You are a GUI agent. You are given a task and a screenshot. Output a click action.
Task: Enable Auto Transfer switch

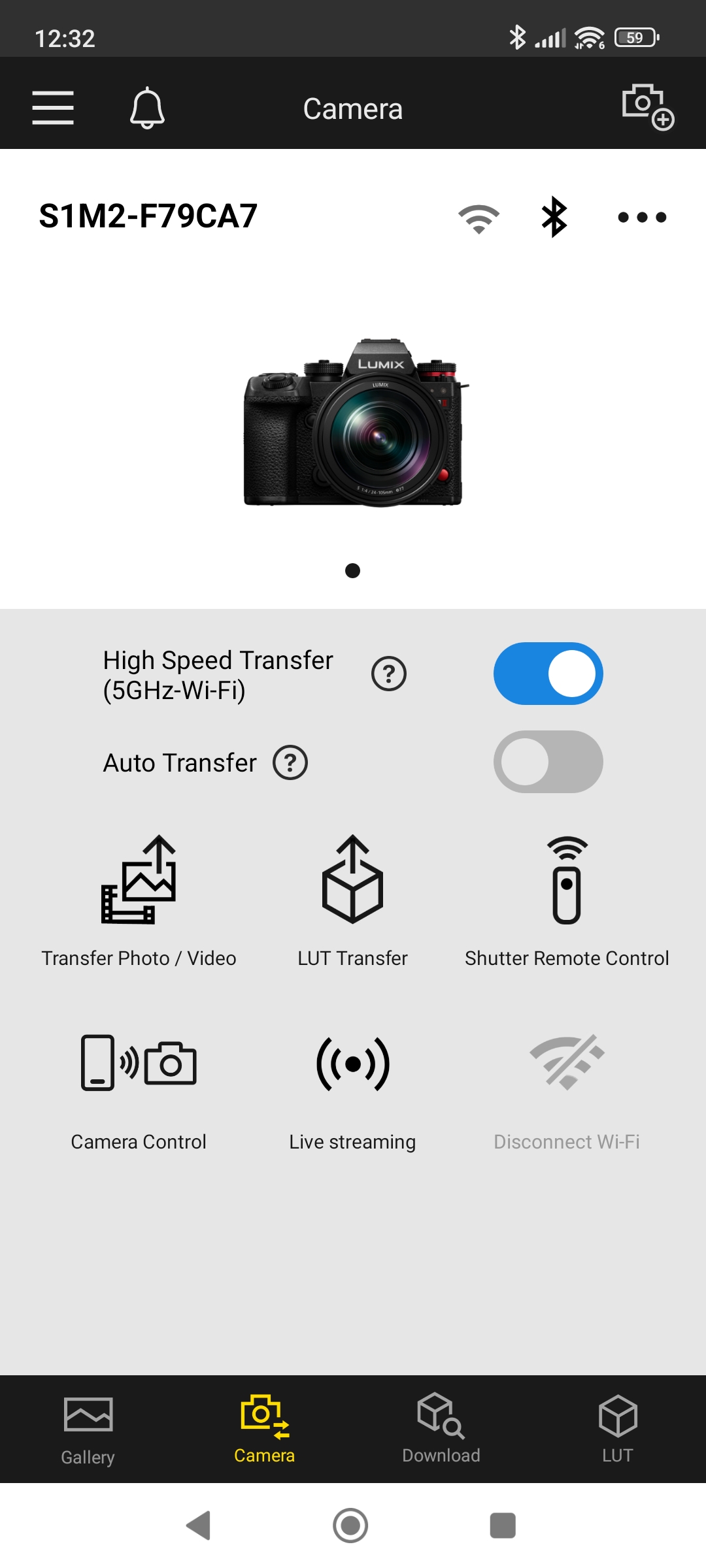point(548,762)
